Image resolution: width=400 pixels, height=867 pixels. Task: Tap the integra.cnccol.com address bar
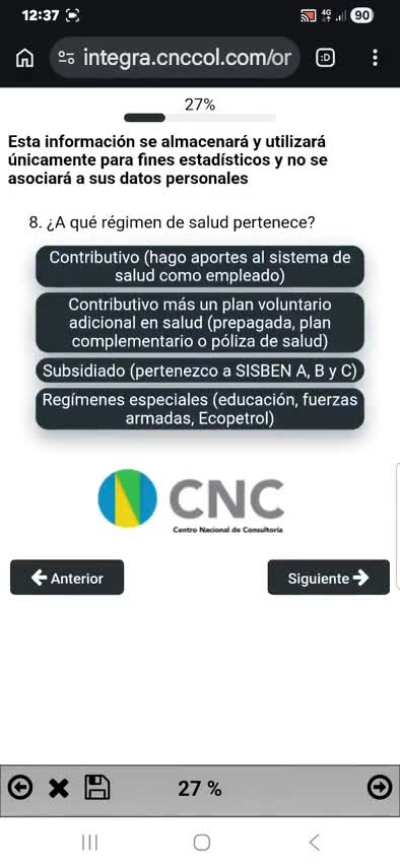[175, 58]
